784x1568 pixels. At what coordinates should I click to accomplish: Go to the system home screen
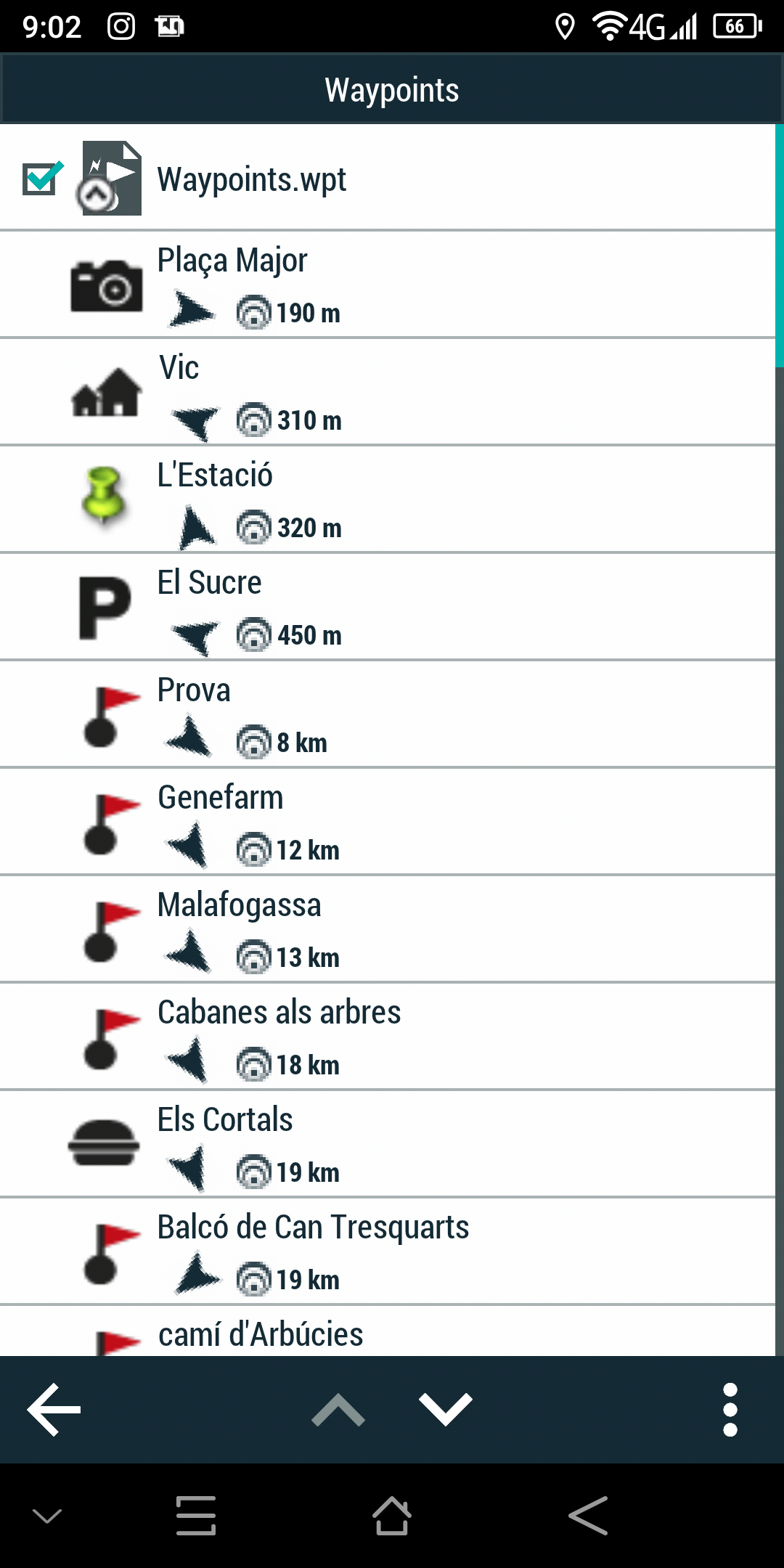point(392,1516)
